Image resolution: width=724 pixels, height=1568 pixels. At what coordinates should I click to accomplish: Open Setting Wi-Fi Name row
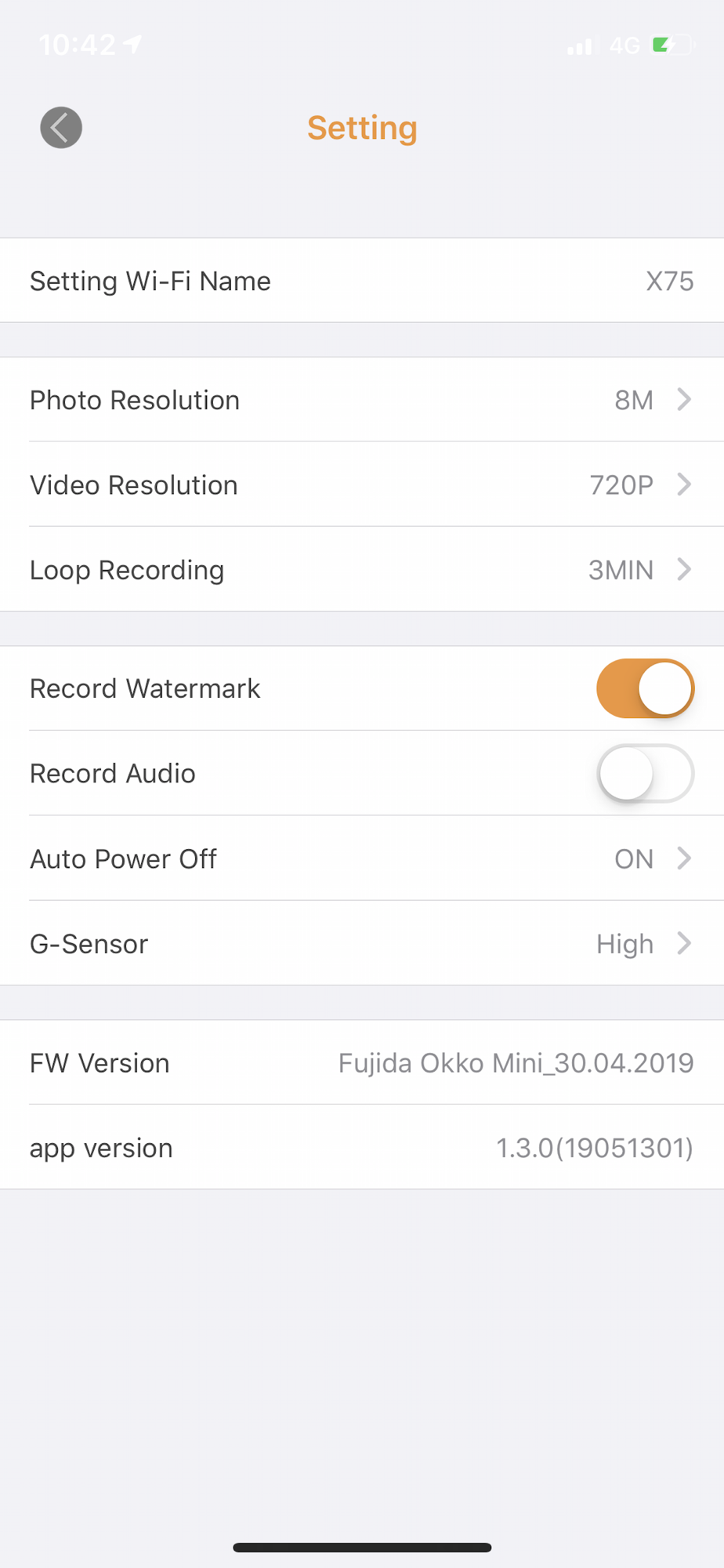362,281
